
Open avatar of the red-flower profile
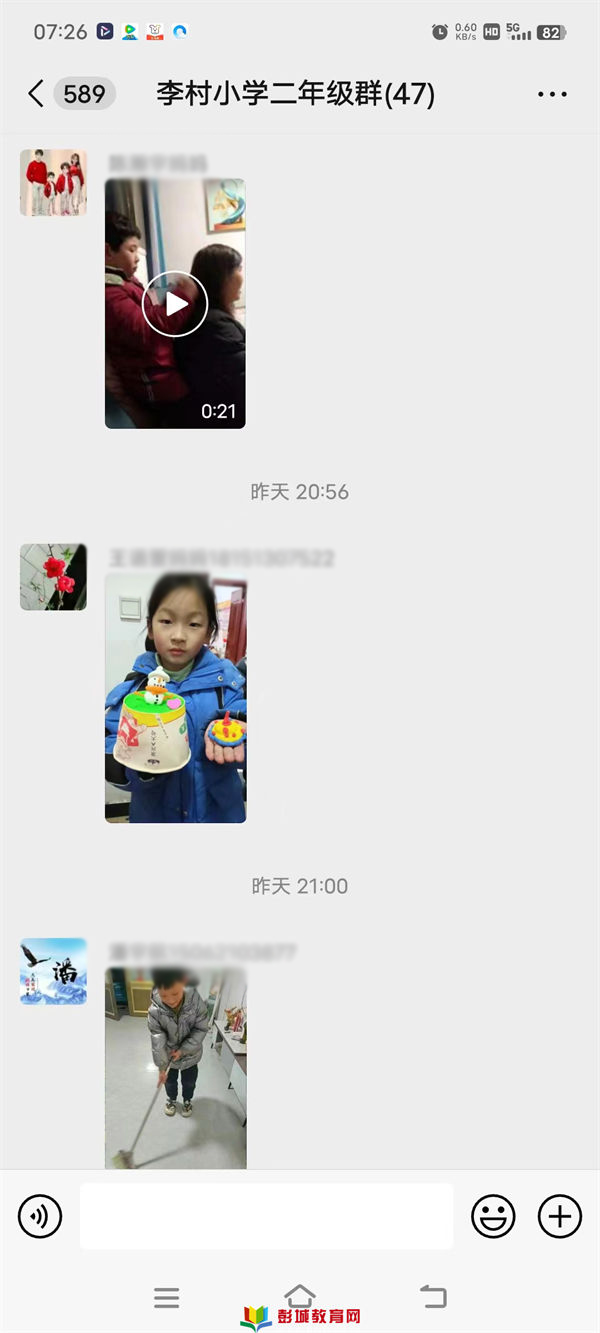pos(53,577)
